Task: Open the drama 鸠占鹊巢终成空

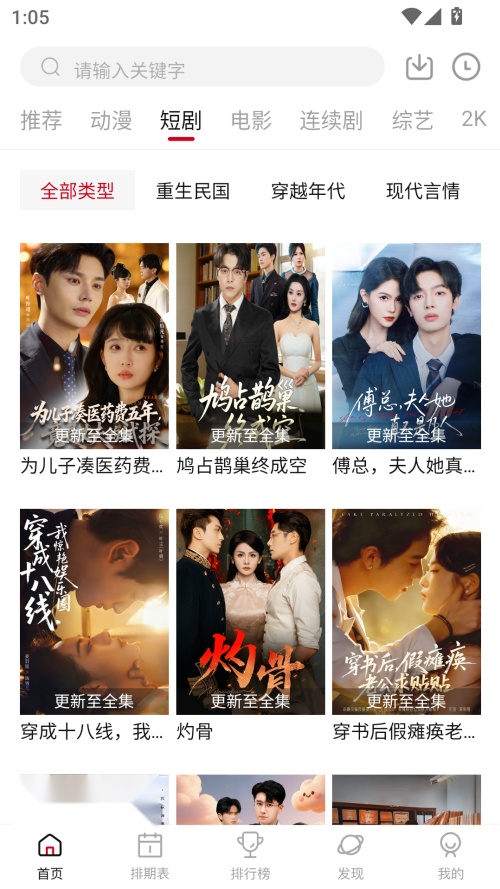Action: click(250, 360)
